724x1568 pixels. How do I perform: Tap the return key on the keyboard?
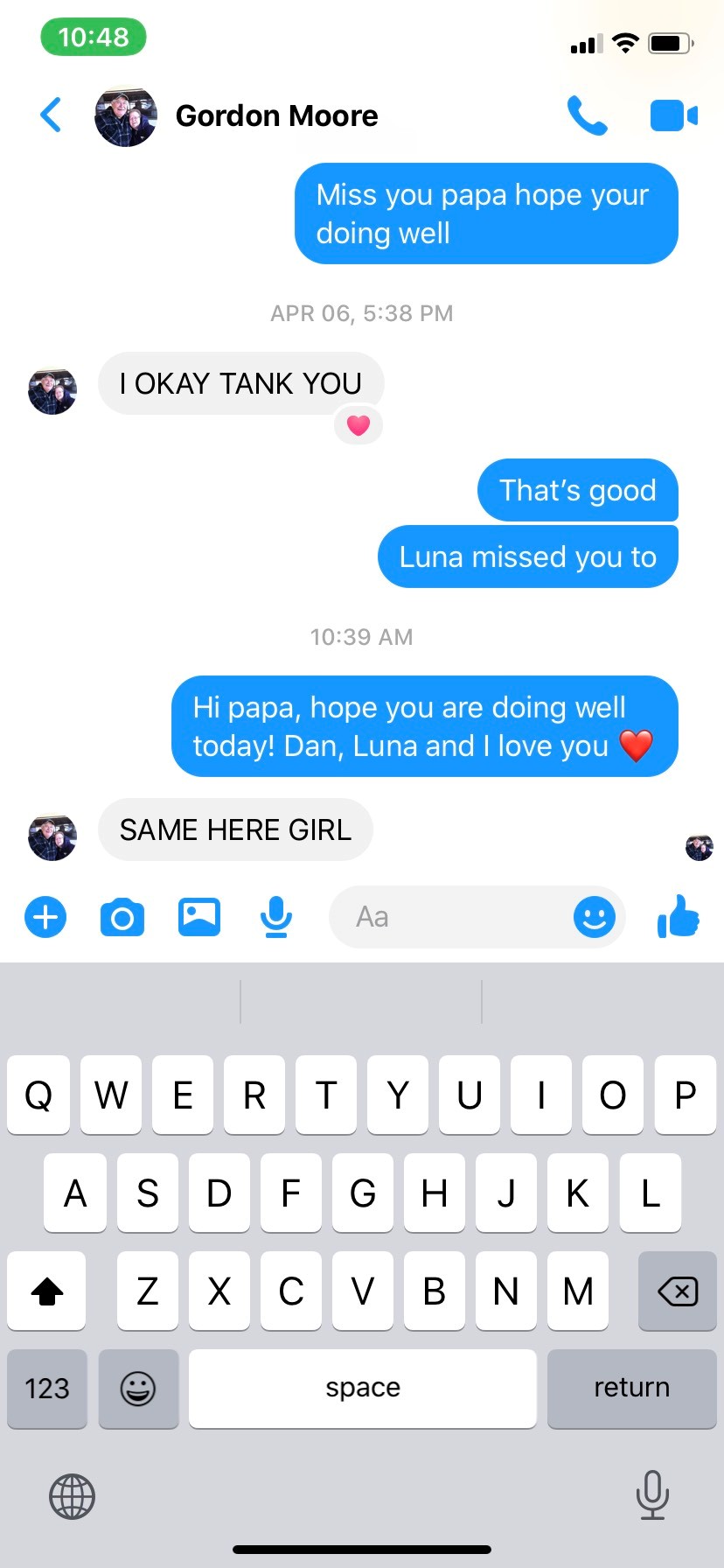click(x=631, y=1388)
